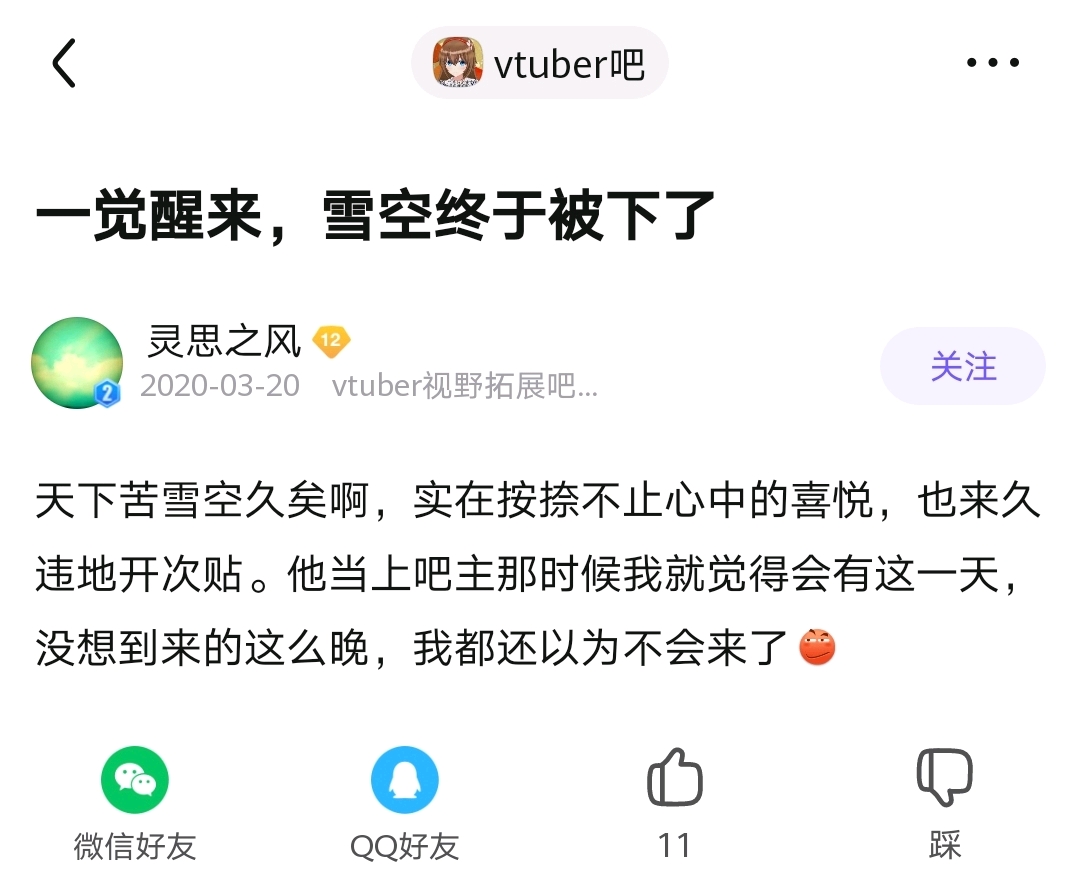Screen dimensions: 1080x896
Task: Open the three-dot overflow menu
Action: (992, 63)
